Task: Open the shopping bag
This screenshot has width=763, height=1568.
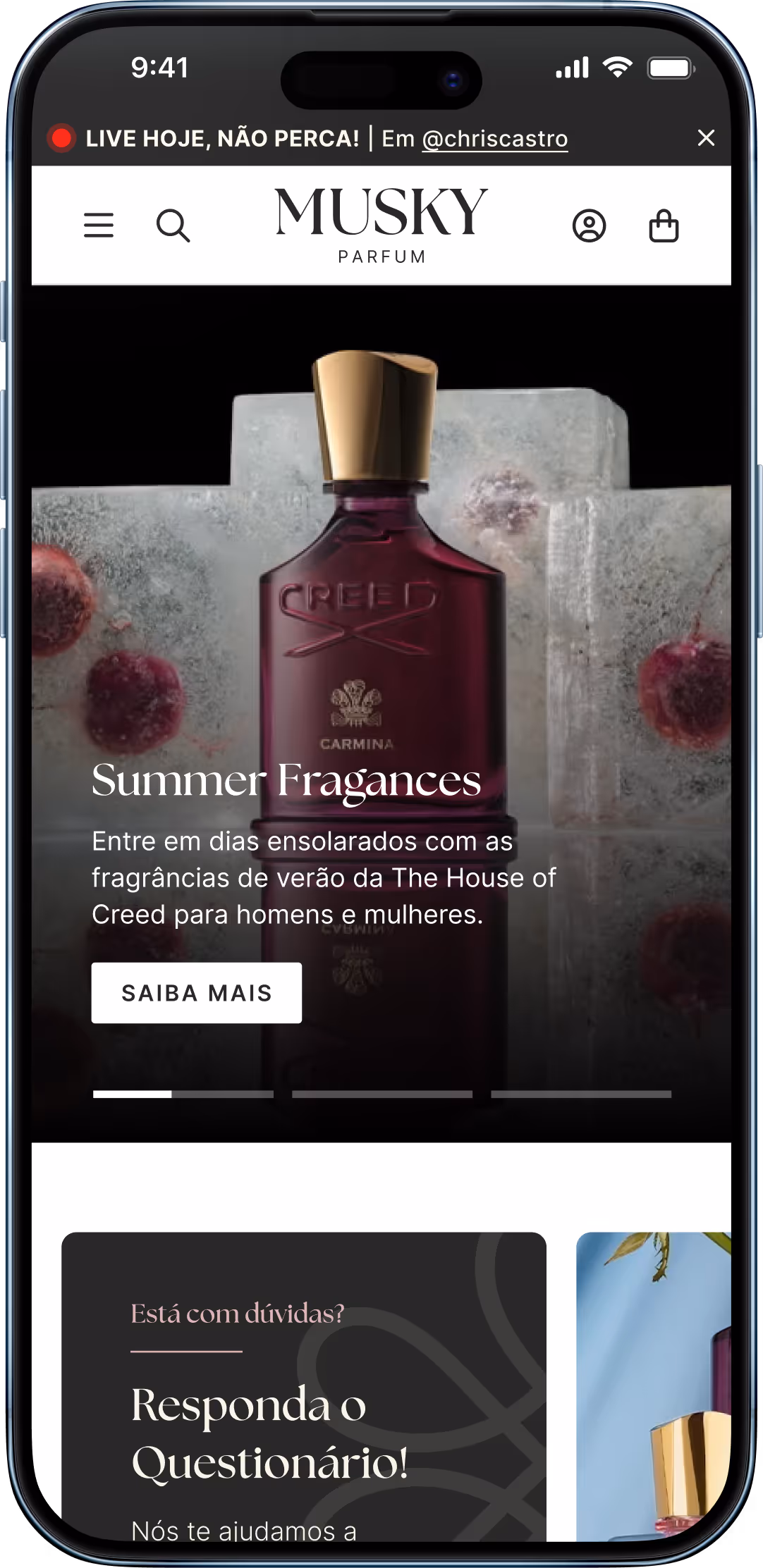Action: [x=664, y=226]
